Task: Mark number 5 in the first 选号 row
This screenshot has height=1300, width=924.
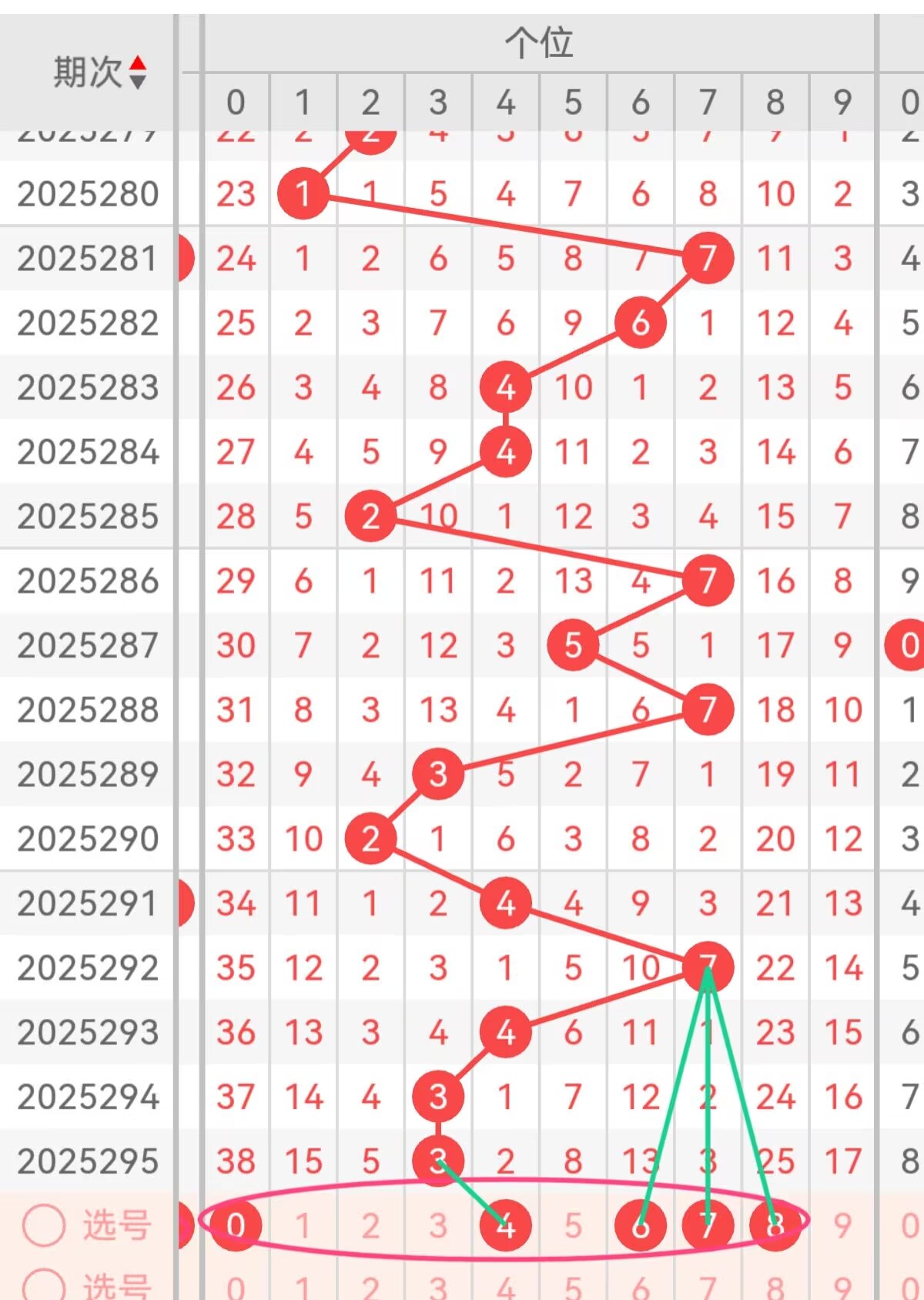Action: pos(573,1225)
